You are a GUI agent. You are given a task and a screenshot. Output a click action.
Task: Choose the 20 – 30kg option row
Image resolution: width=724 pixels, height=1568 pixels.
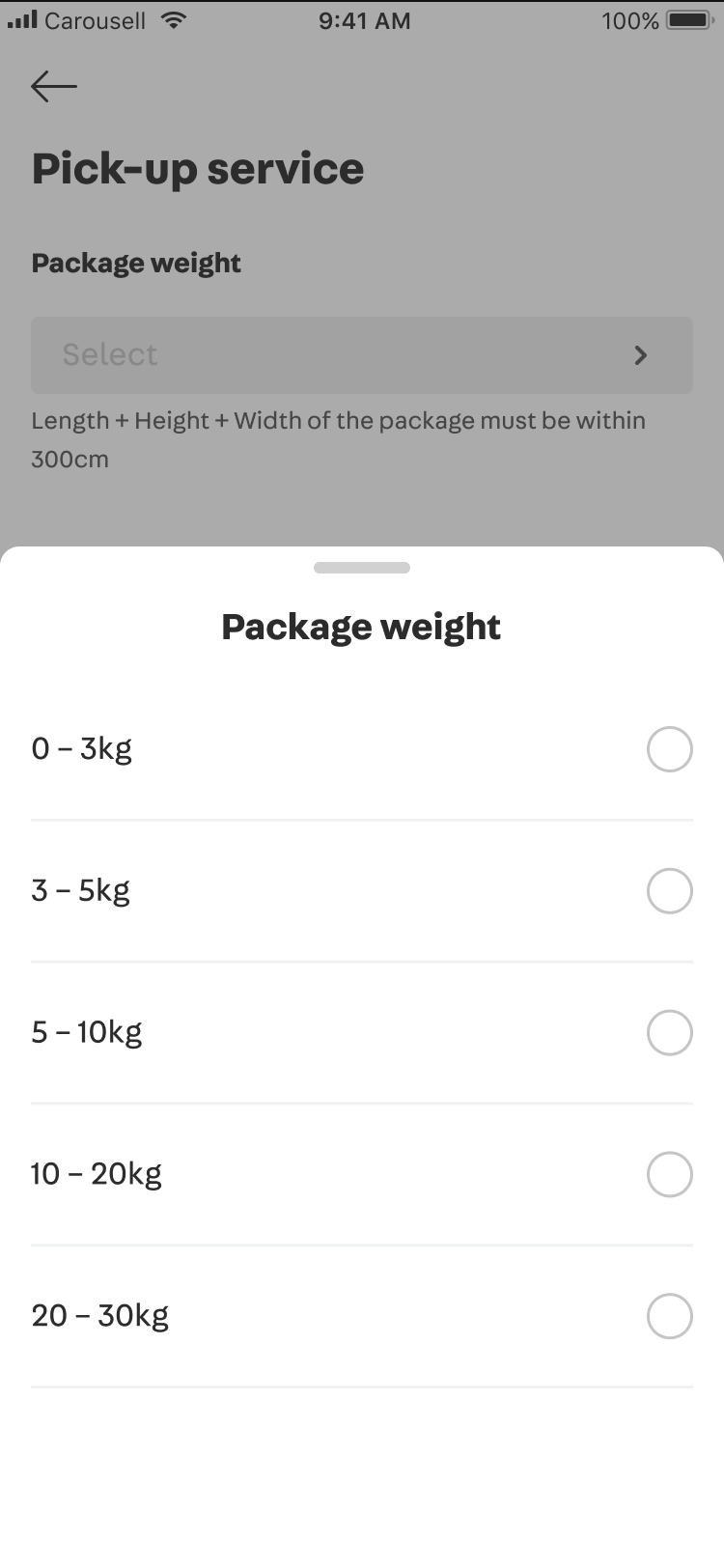tap(362, 1315)
